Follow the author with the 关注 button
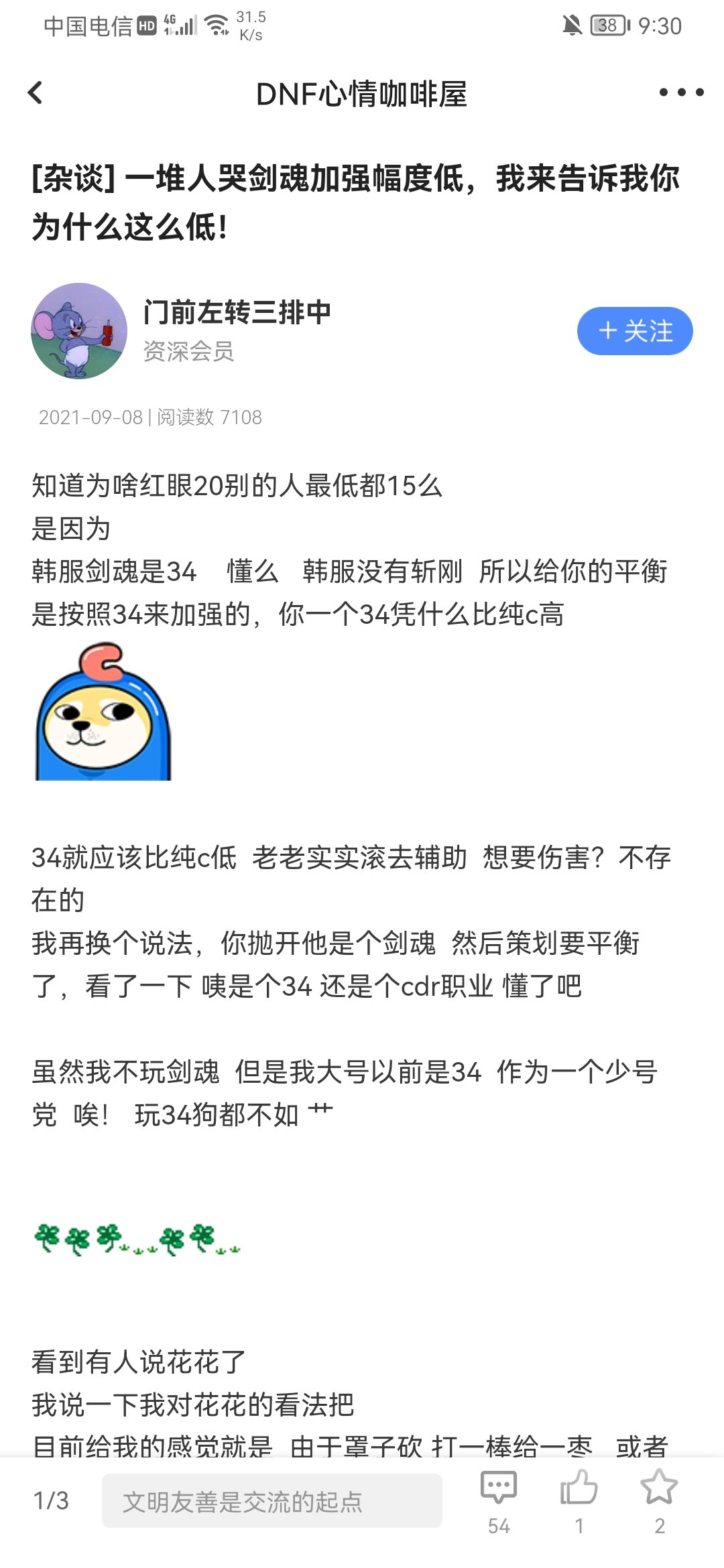Screen dimensions: 724x1568 pos(635,331)
